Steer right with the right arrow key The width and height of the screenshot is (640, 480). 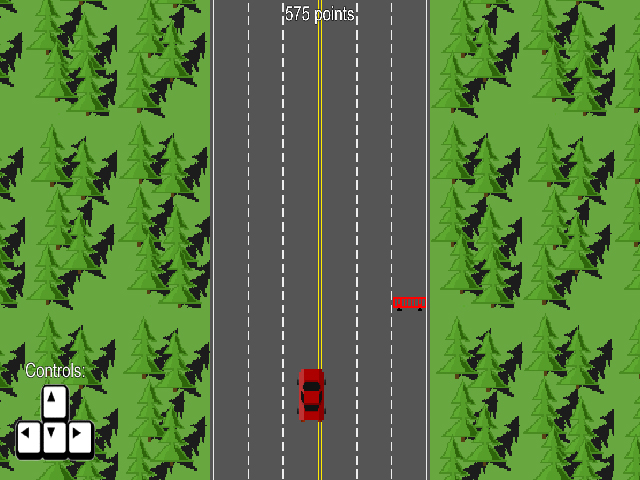pos(79,437)
